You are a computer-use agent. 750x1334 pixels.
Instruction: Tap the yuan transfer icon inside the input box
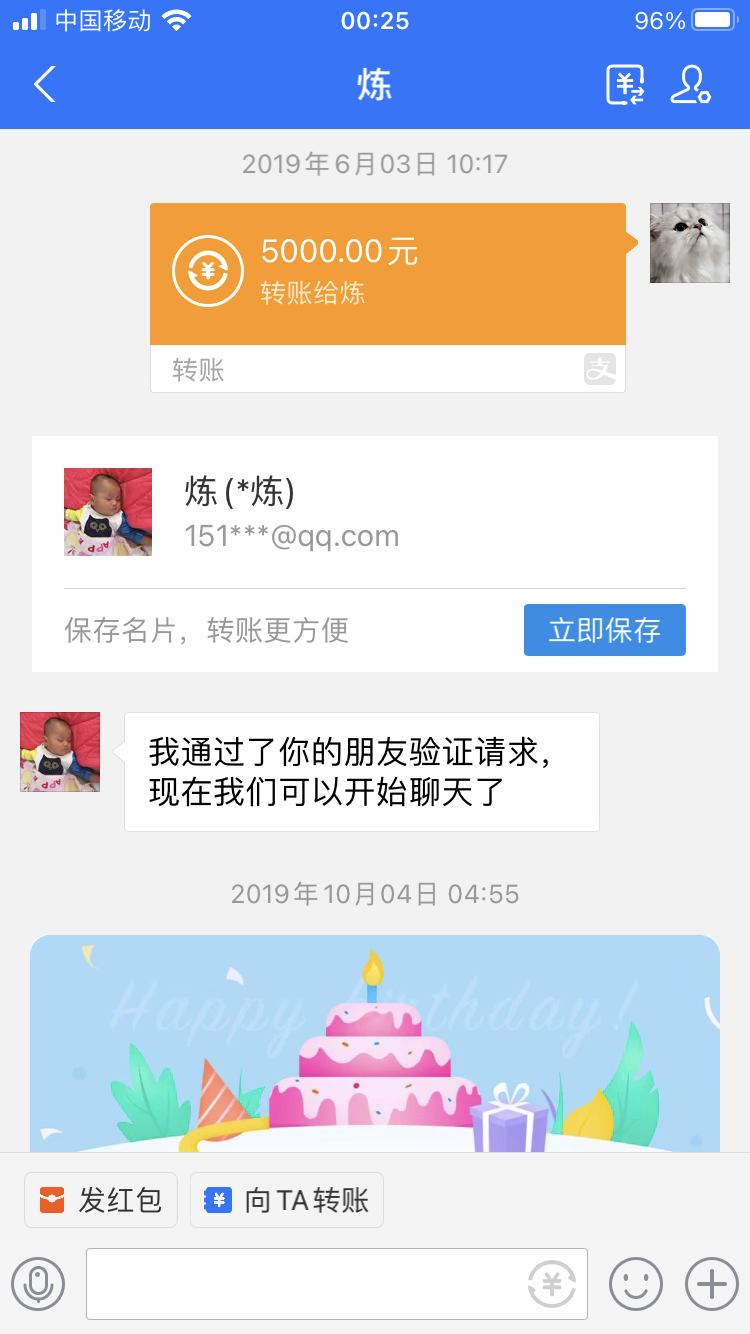point(552,1284)
